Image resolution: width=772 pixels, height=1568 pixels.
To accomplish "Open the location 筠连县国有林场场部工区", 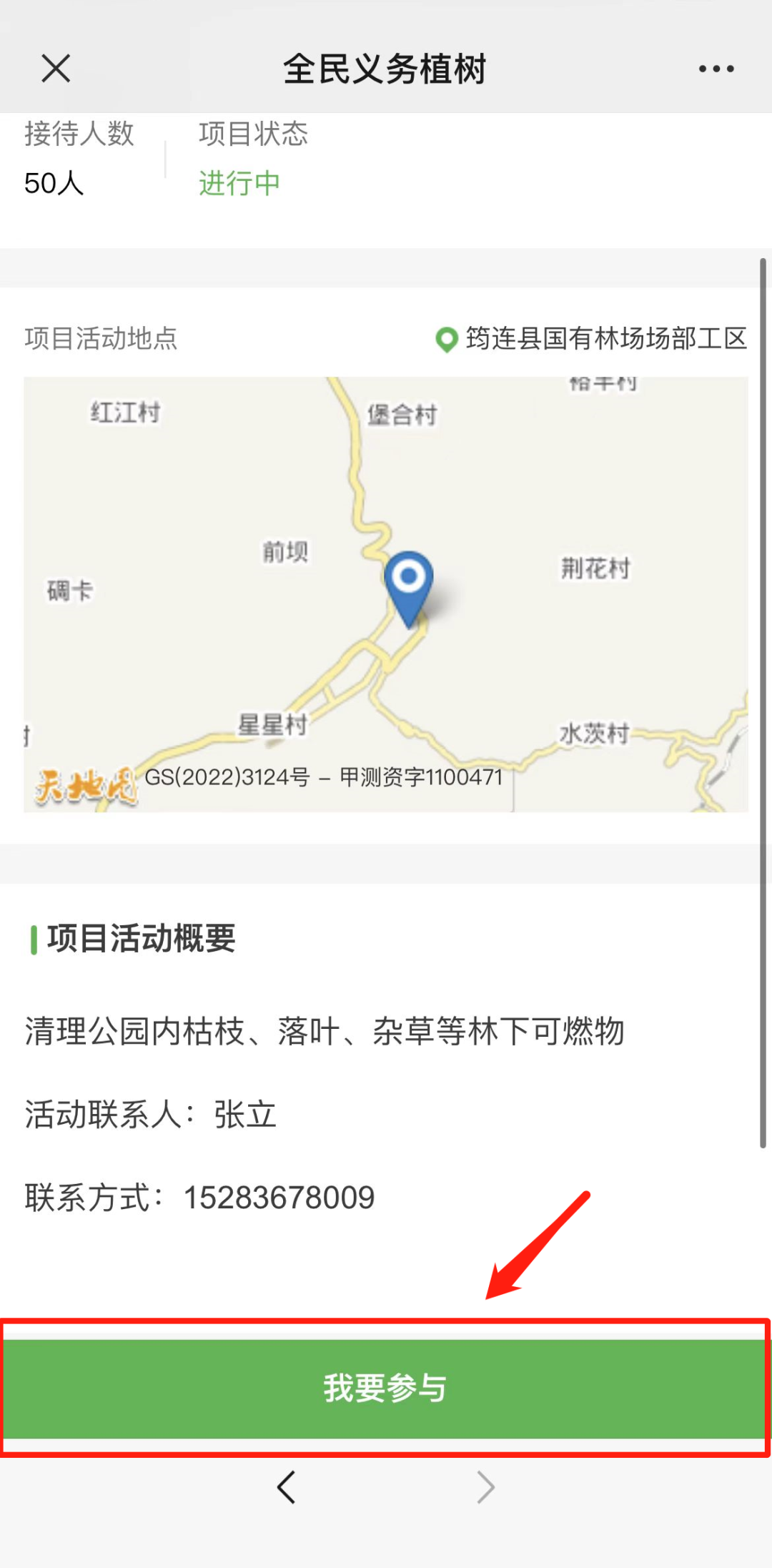I will [592, 338].
